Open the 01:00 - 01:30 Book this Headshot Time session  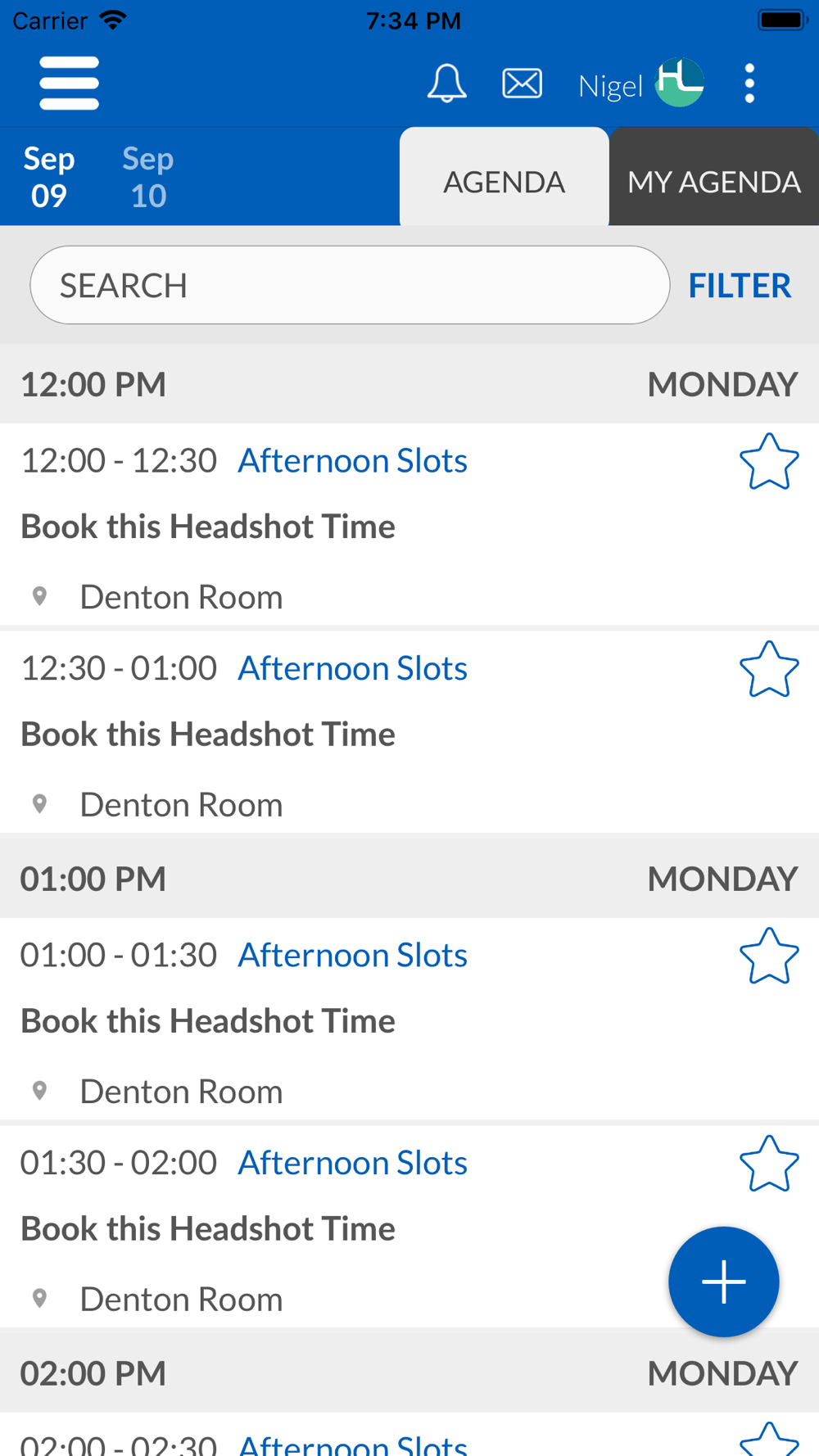click(208, 1021)
